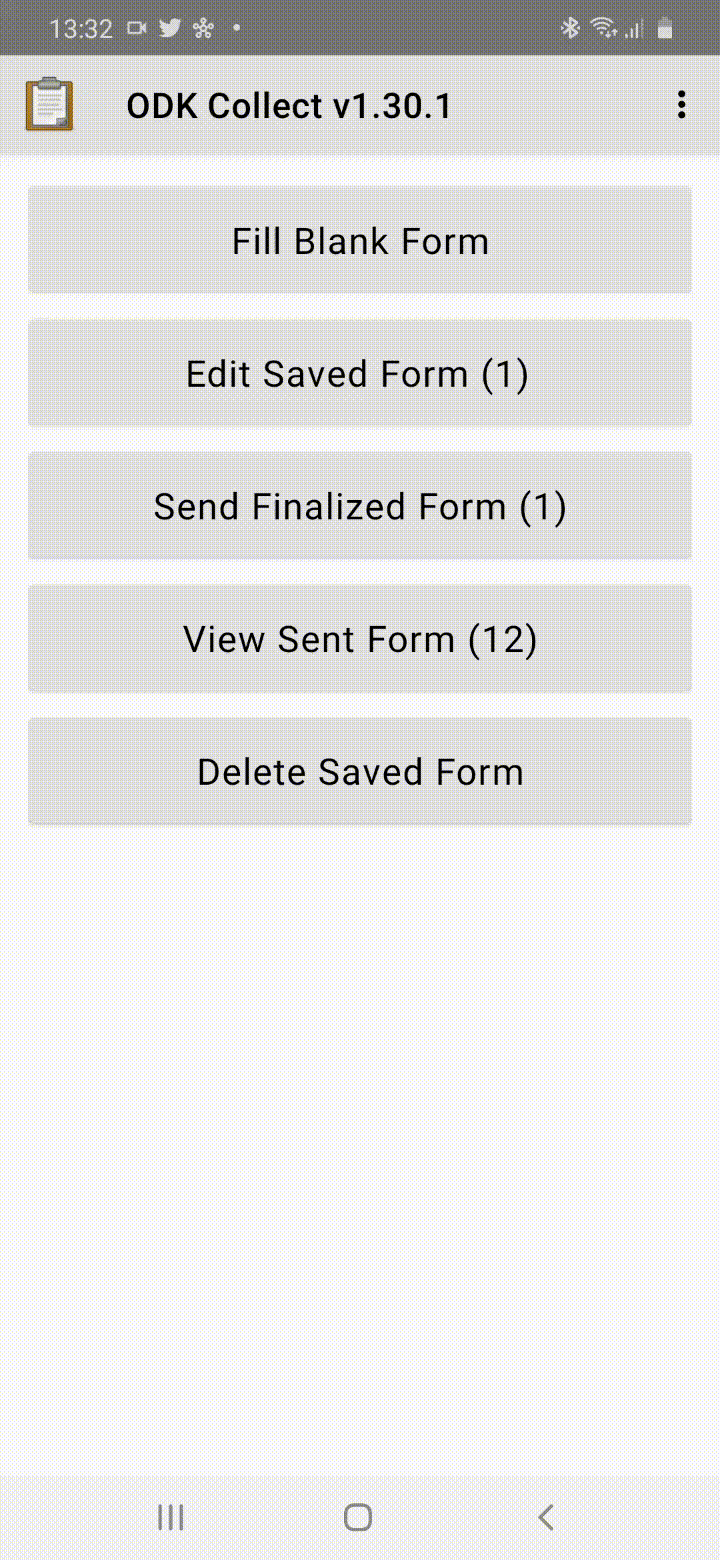
Task: Select Send Finalized Form (1)
Action: pyautogui.click(x=360, y=507)
